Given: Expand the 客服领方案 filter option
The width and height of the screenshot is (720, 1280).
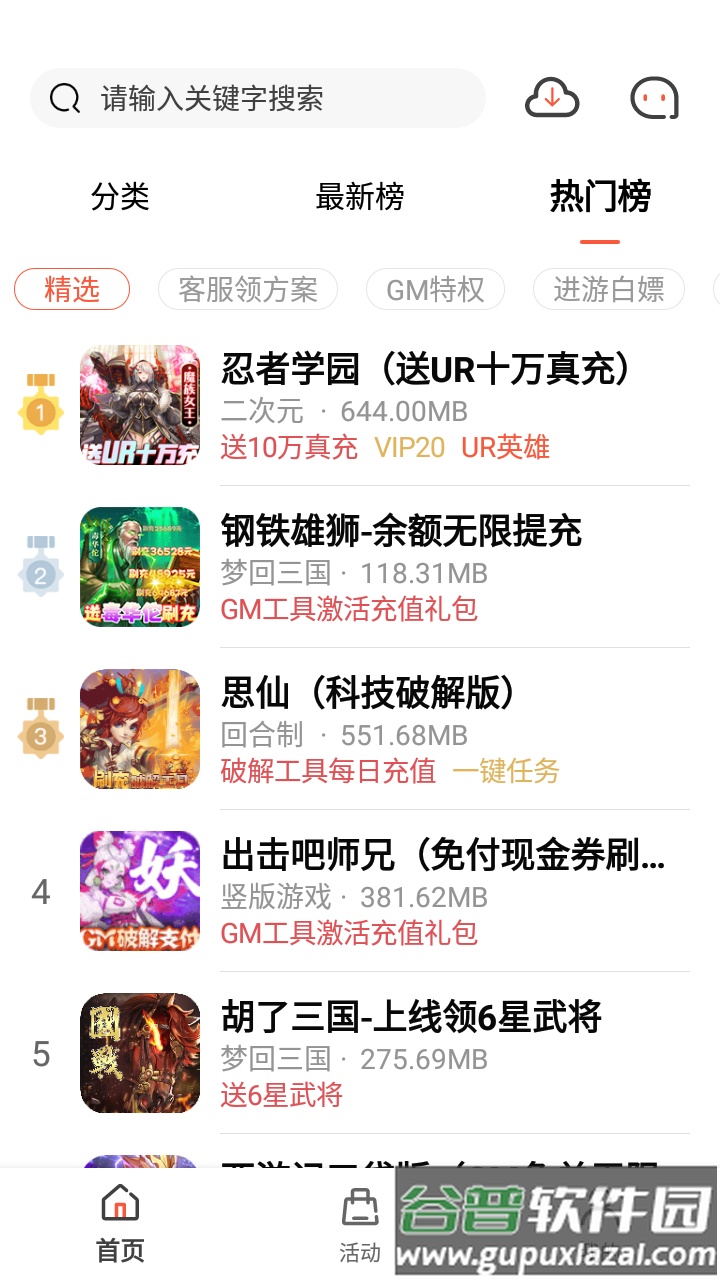Looking at the screenshot, I should coord(248,289).
